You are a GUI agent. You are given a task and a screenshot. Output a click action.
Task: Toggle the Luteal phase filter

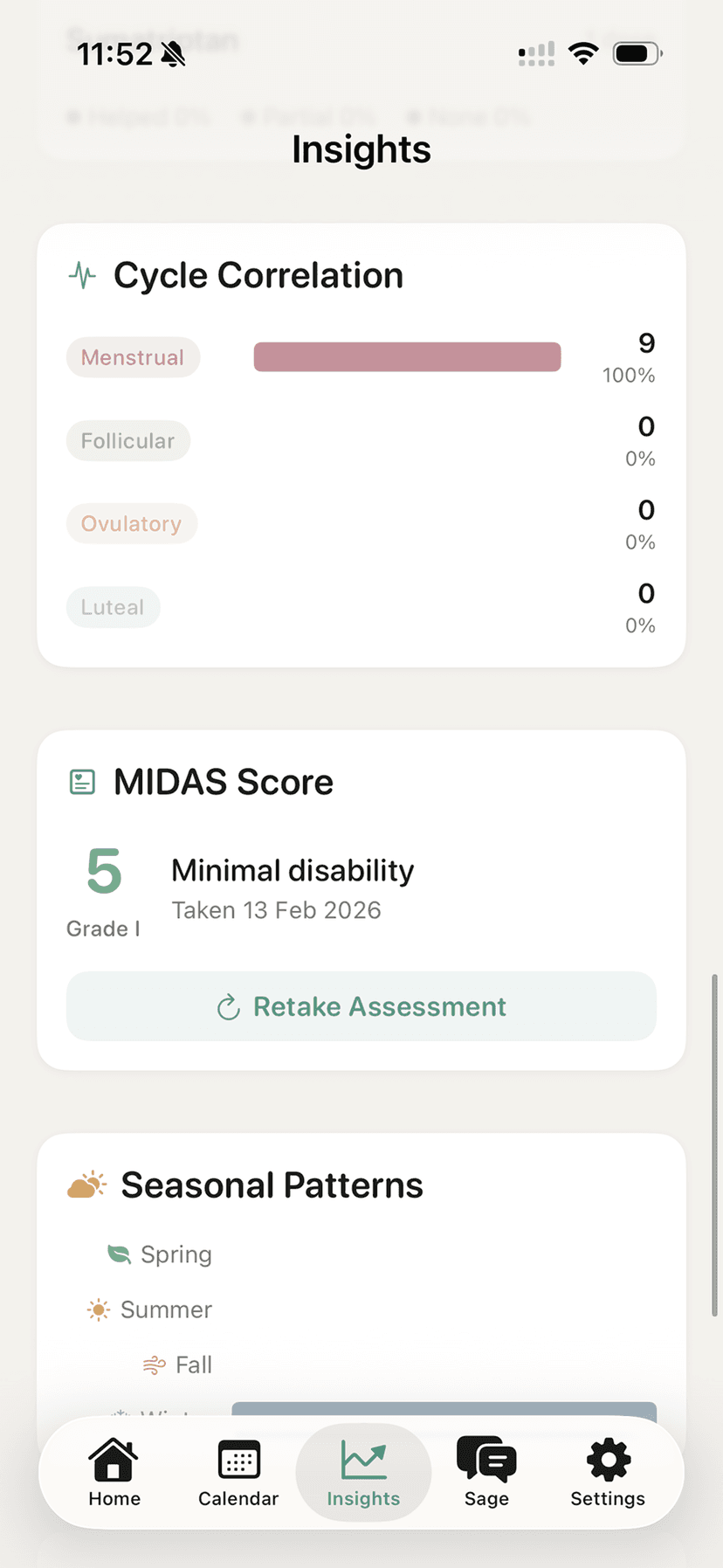pyautogui.click(x=113, y=606)
